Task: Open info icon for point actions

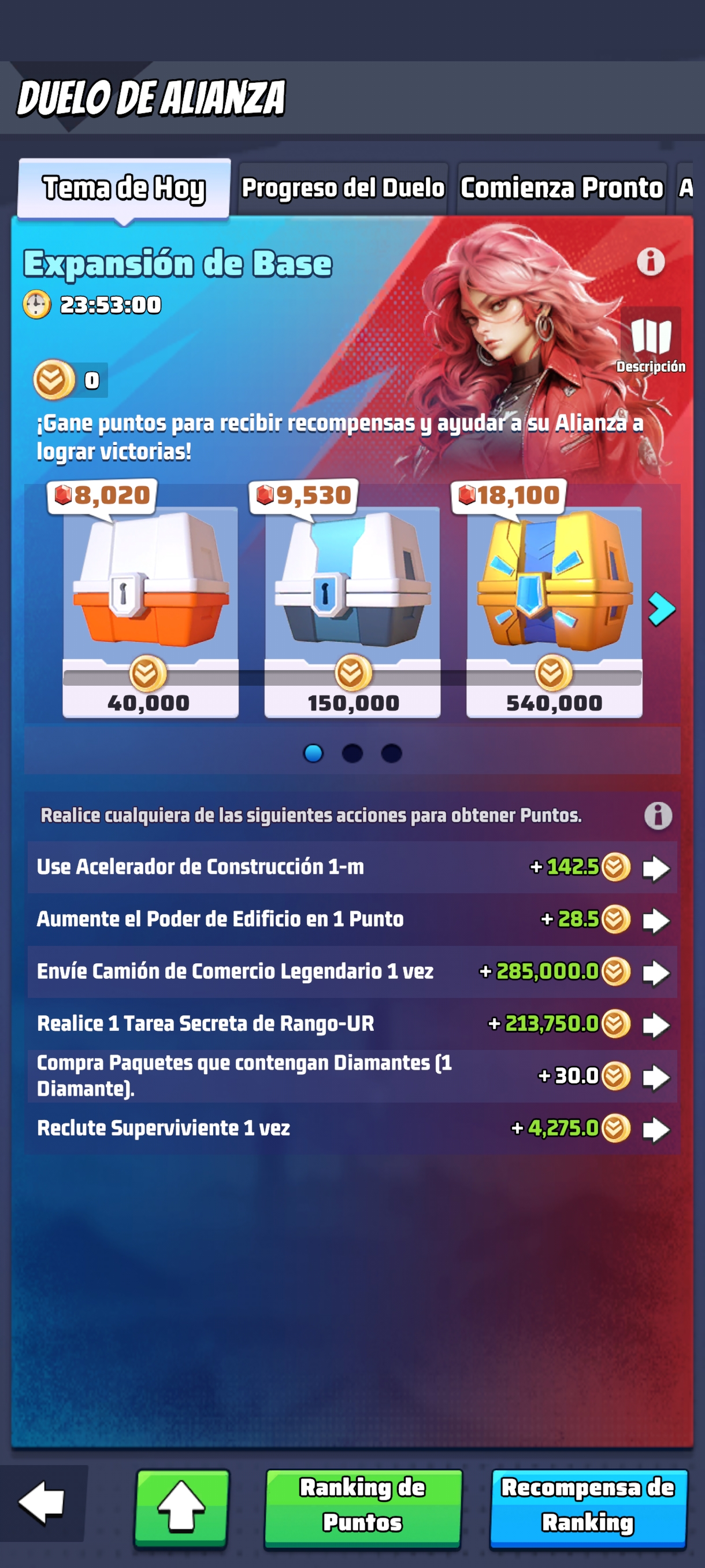Action: 658,816
